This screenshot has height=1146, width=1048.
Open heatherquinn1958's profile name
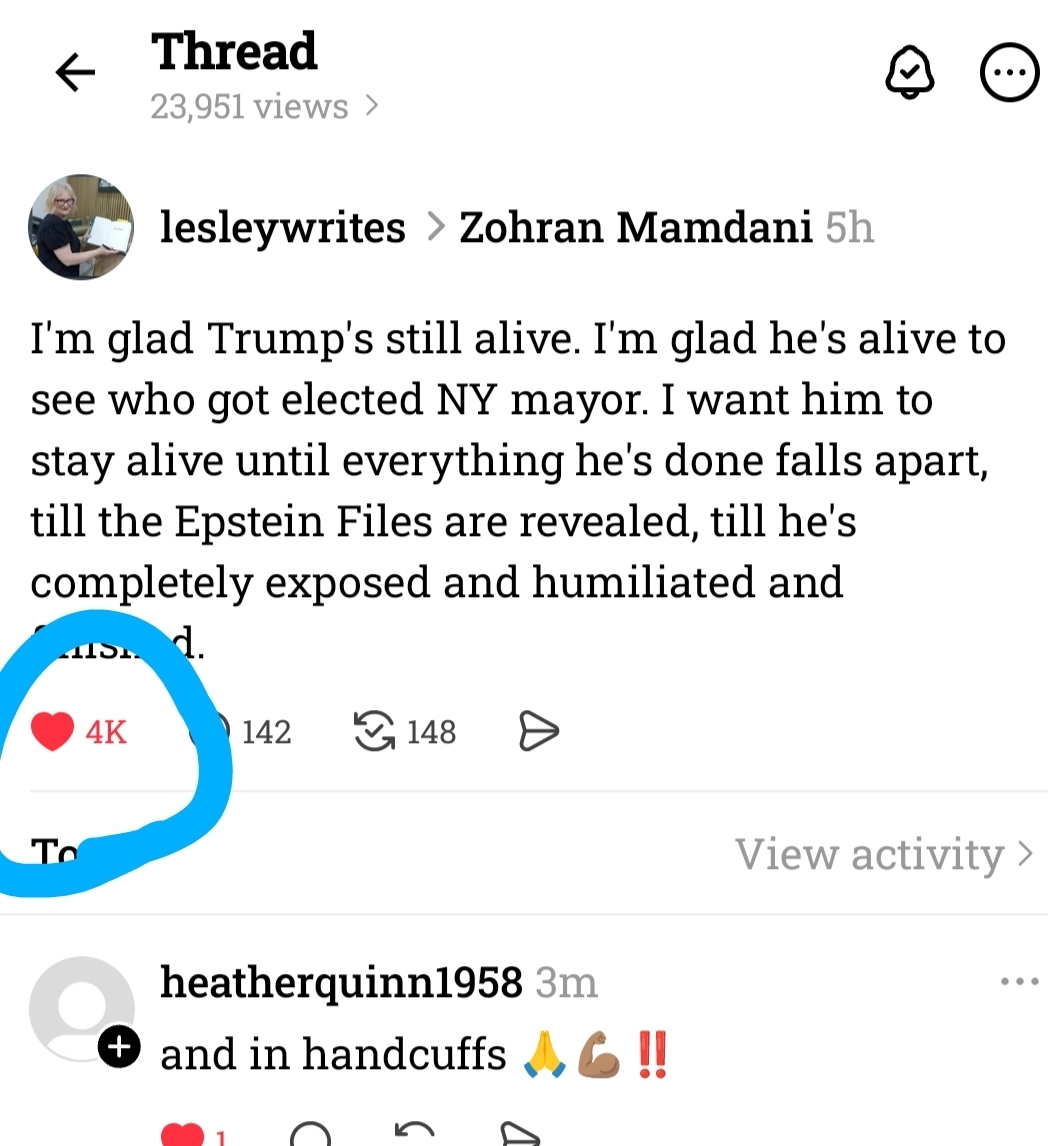point(341,983)
